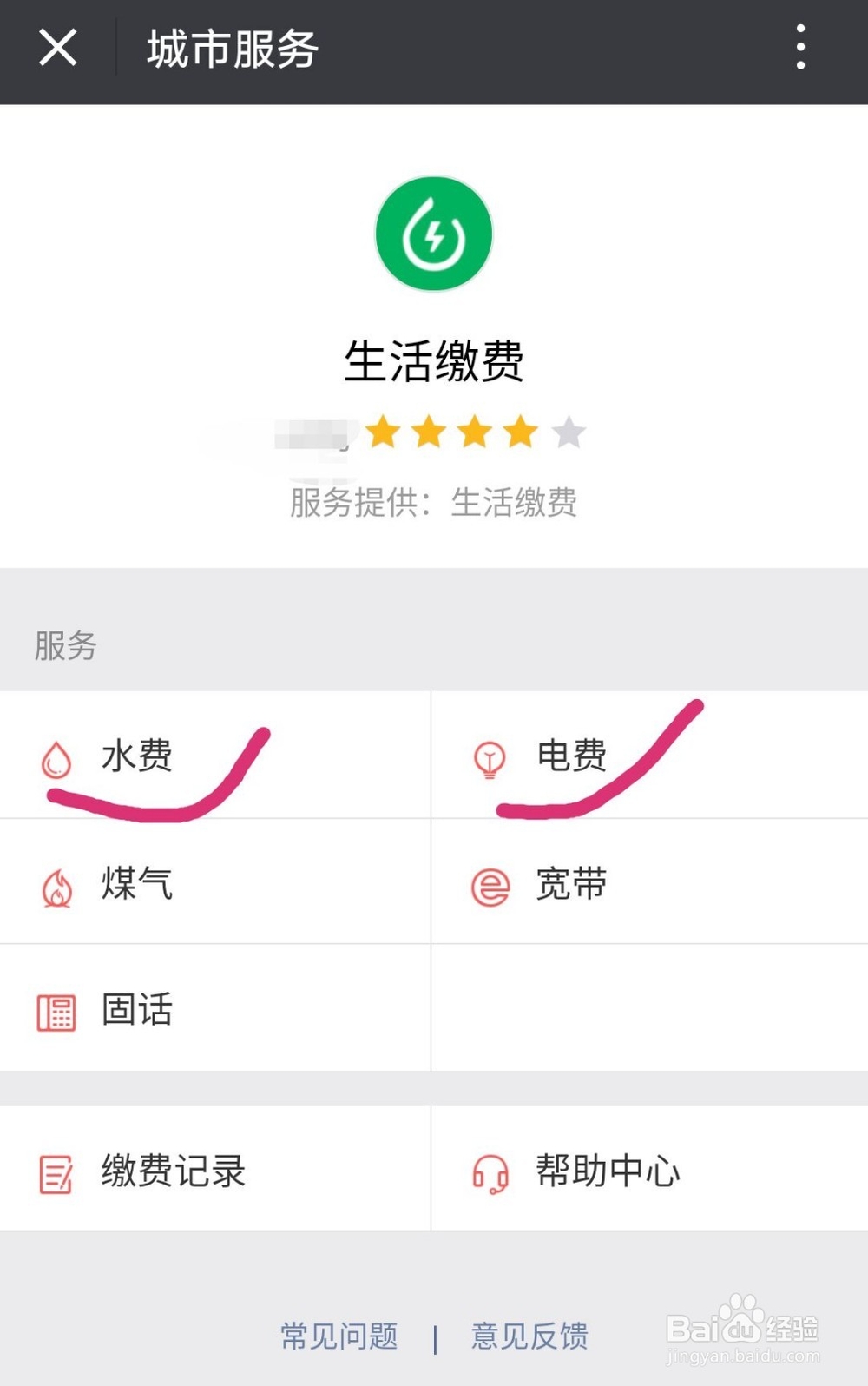Close the page with the X button
The height and width of the screenshot is (1386, 868).
point(56,48)
